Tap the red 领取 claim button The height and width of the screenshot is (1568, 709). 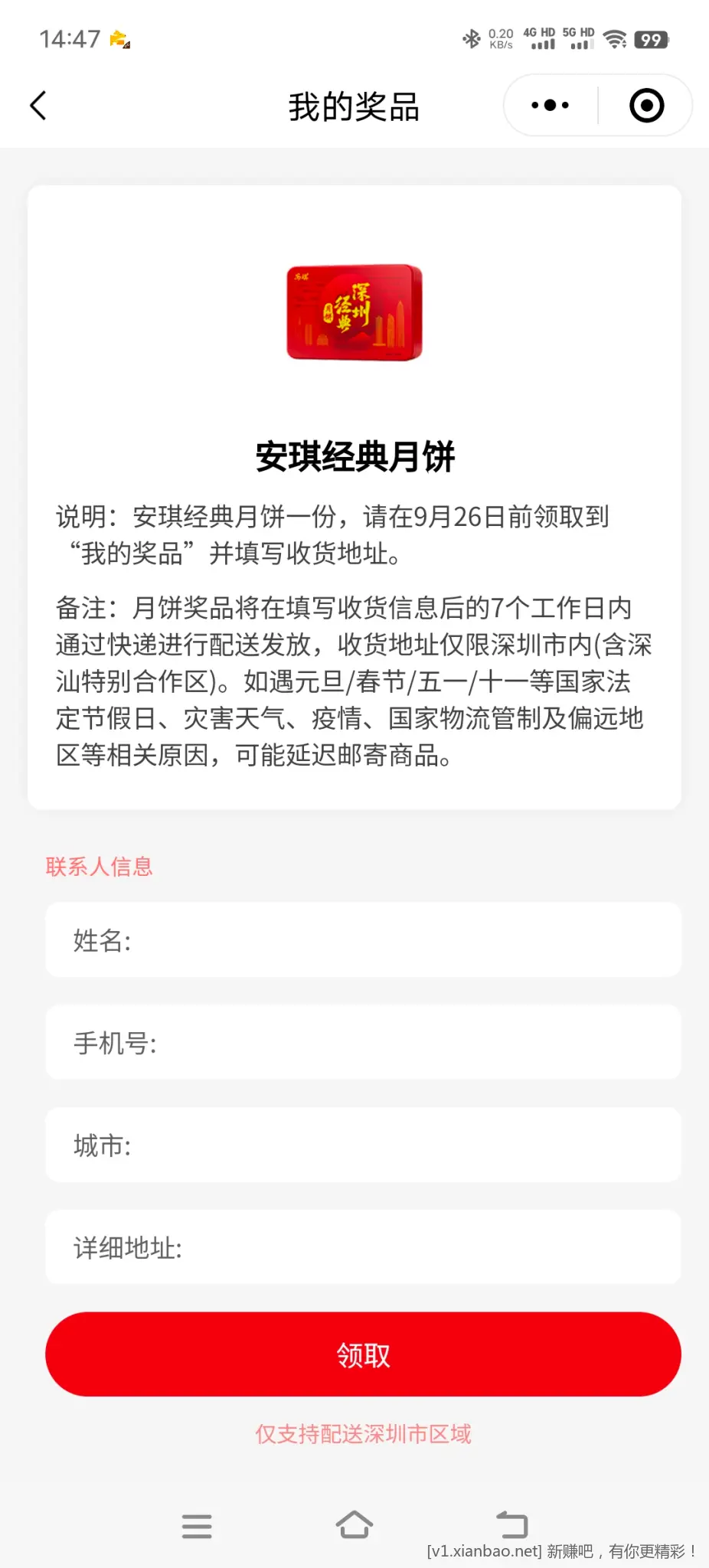coord(363,1354)
